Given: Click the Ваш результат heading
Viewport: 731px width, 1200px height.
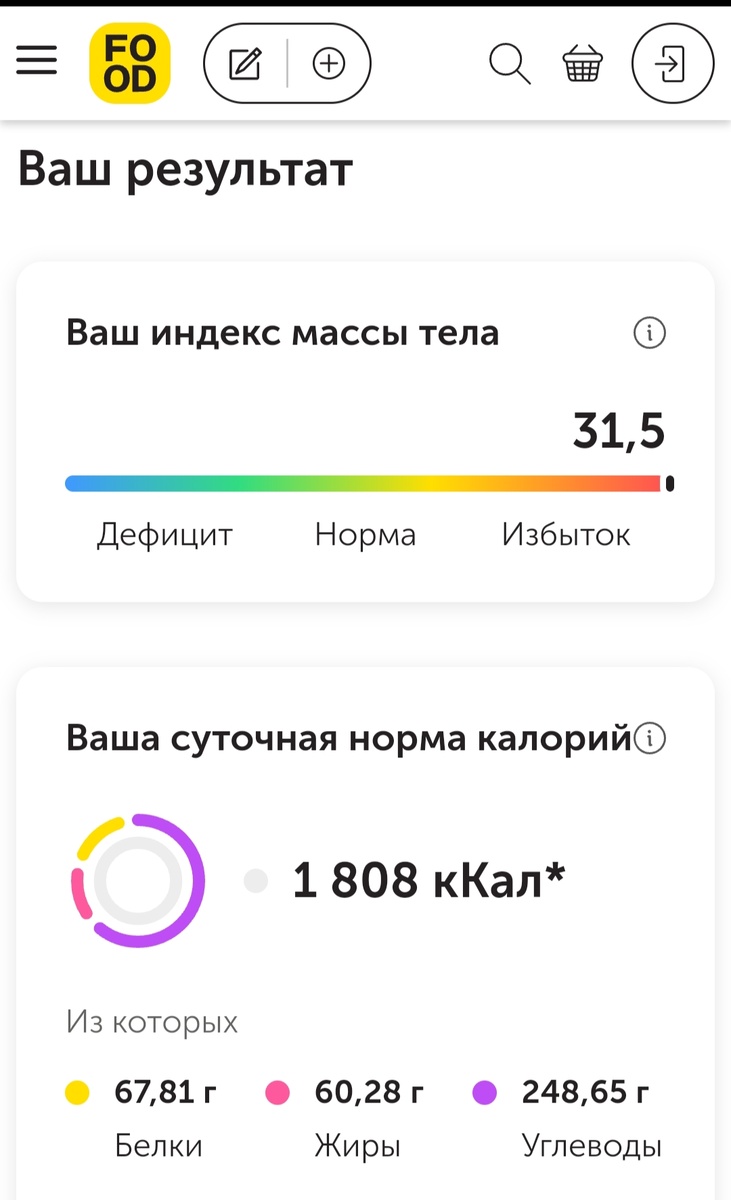Looking at the screenshot, I should [x=185, y=169].
